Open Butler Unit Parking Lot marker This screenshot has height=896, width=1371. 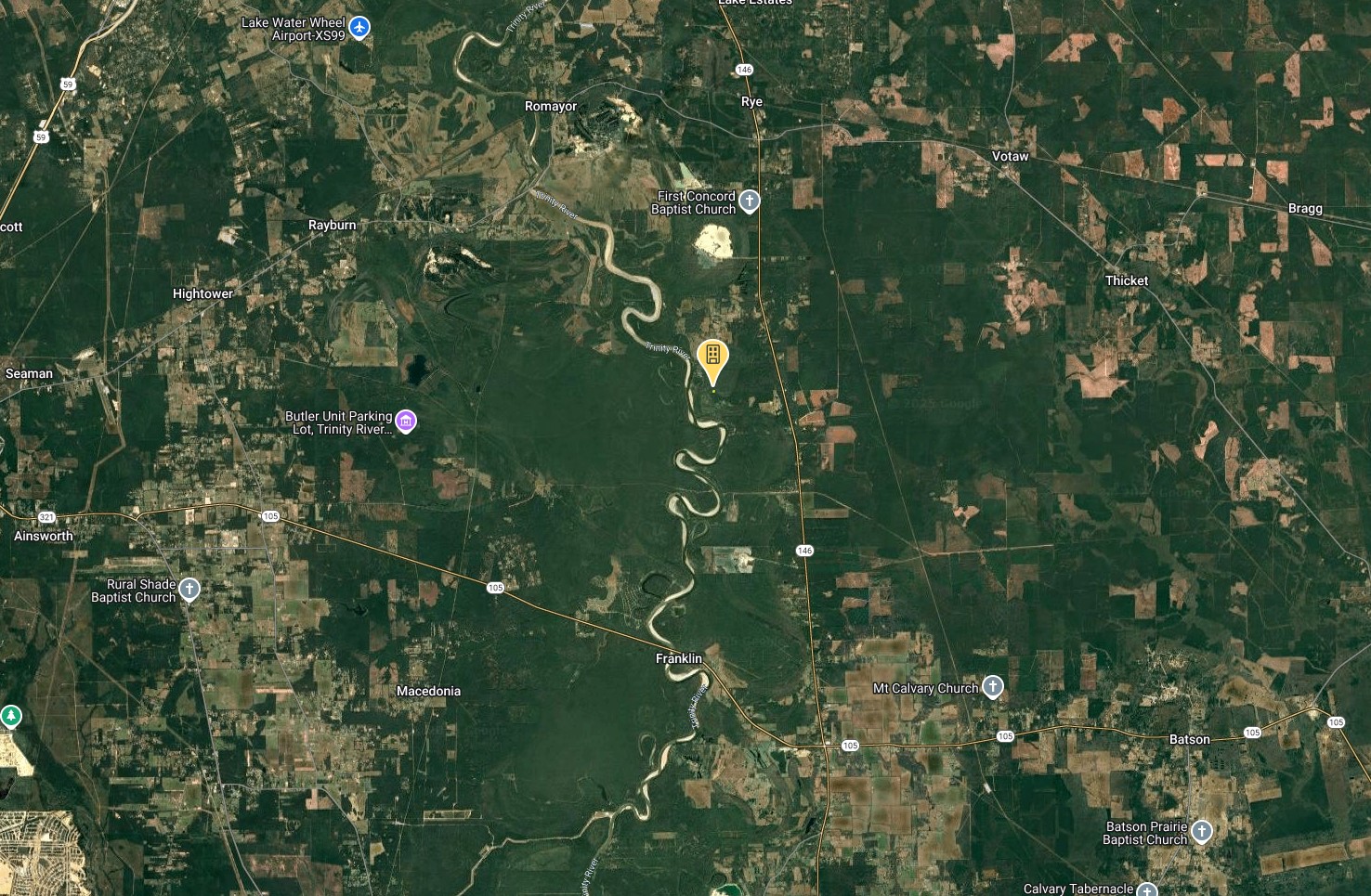pyautogui.click(x=406, y=422)
